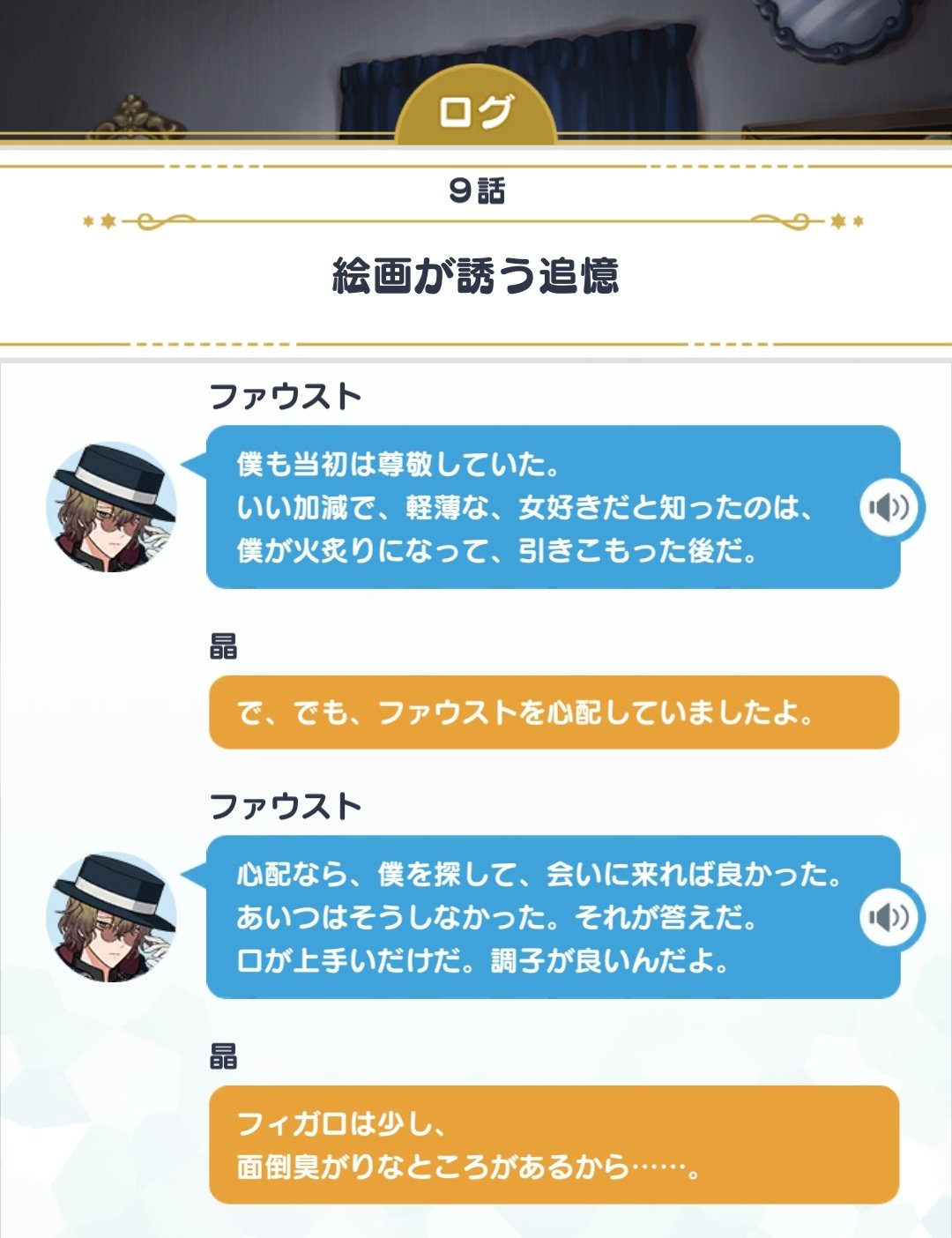This screenshot has width=952, height=1238.
Task: Play voice for Faust's line starting 心配なら、僕を探して
Action: click(x=889, y=917)
